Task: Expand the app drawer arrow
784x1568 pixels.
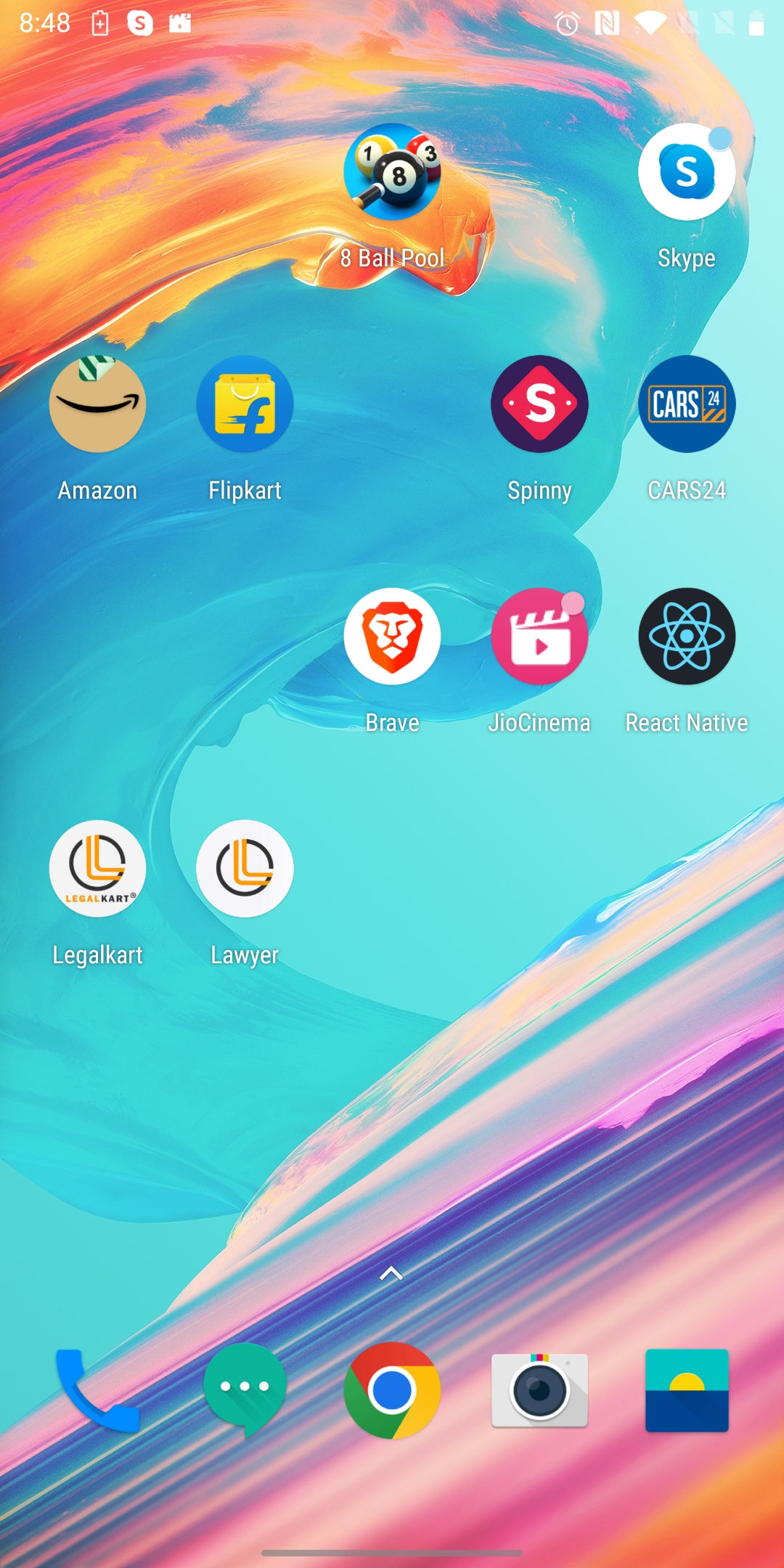Action: tap(391, 1273)
